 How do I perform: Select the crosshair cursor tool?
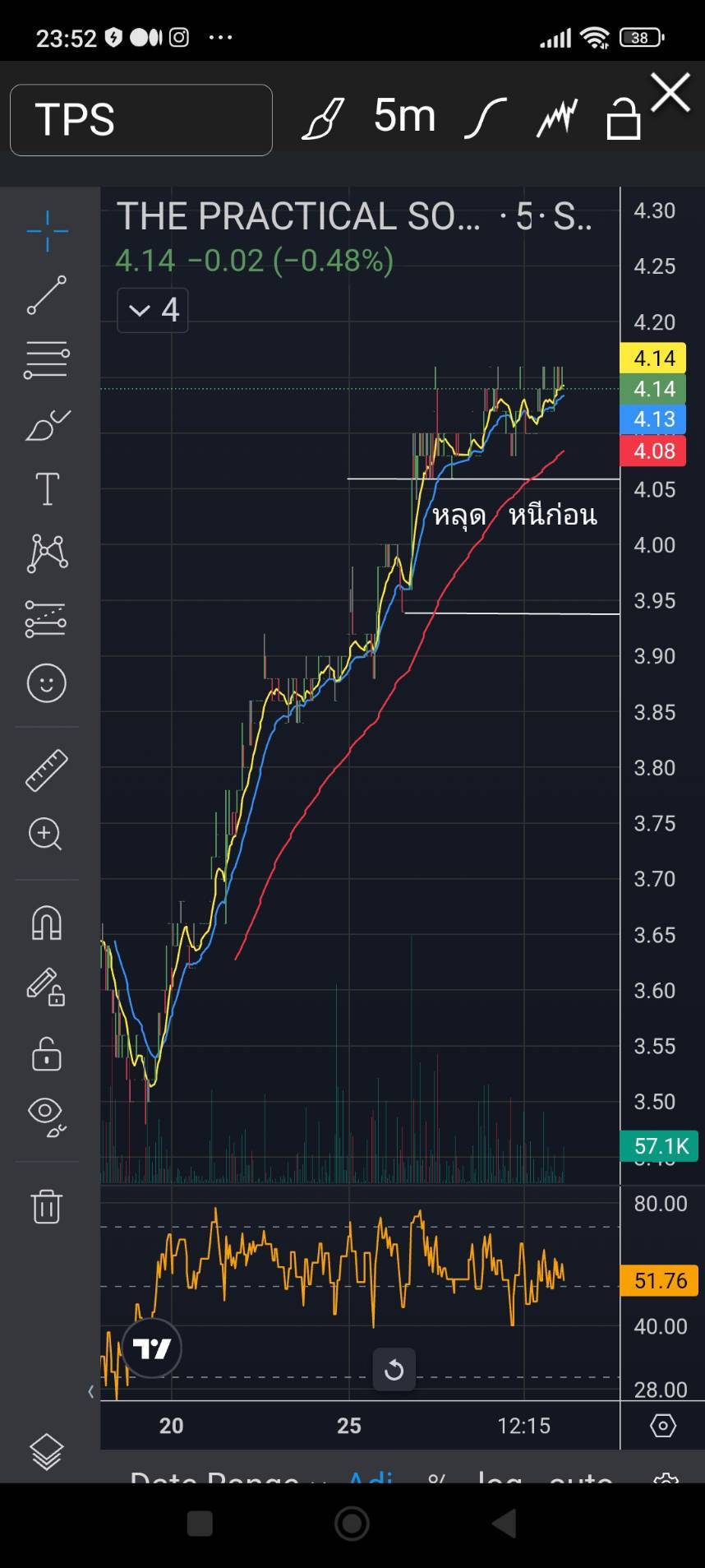point(47,230)
